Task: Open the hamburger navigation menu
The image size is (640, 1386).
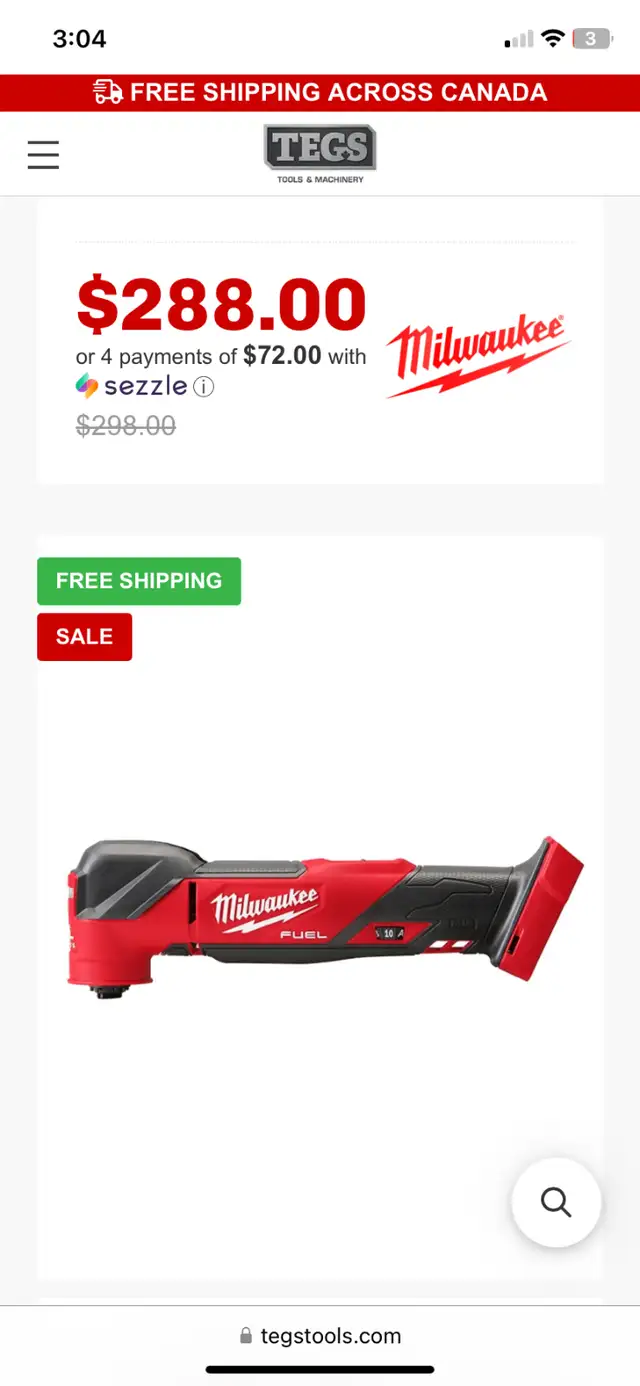Action: [x=43, y=155]
